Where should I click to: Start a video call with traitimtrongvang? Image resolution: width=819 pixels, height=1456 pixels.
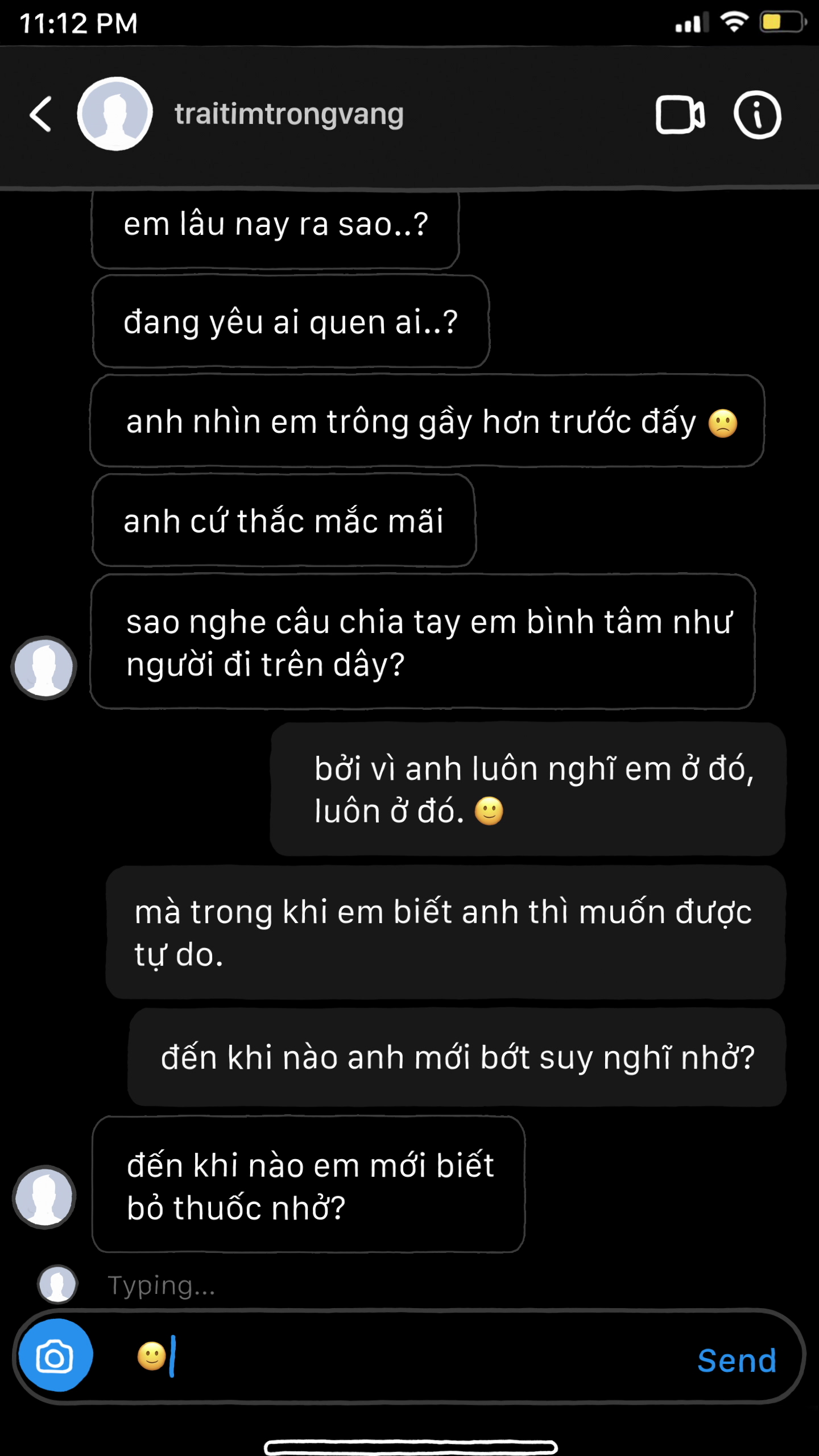coord(680,115)
